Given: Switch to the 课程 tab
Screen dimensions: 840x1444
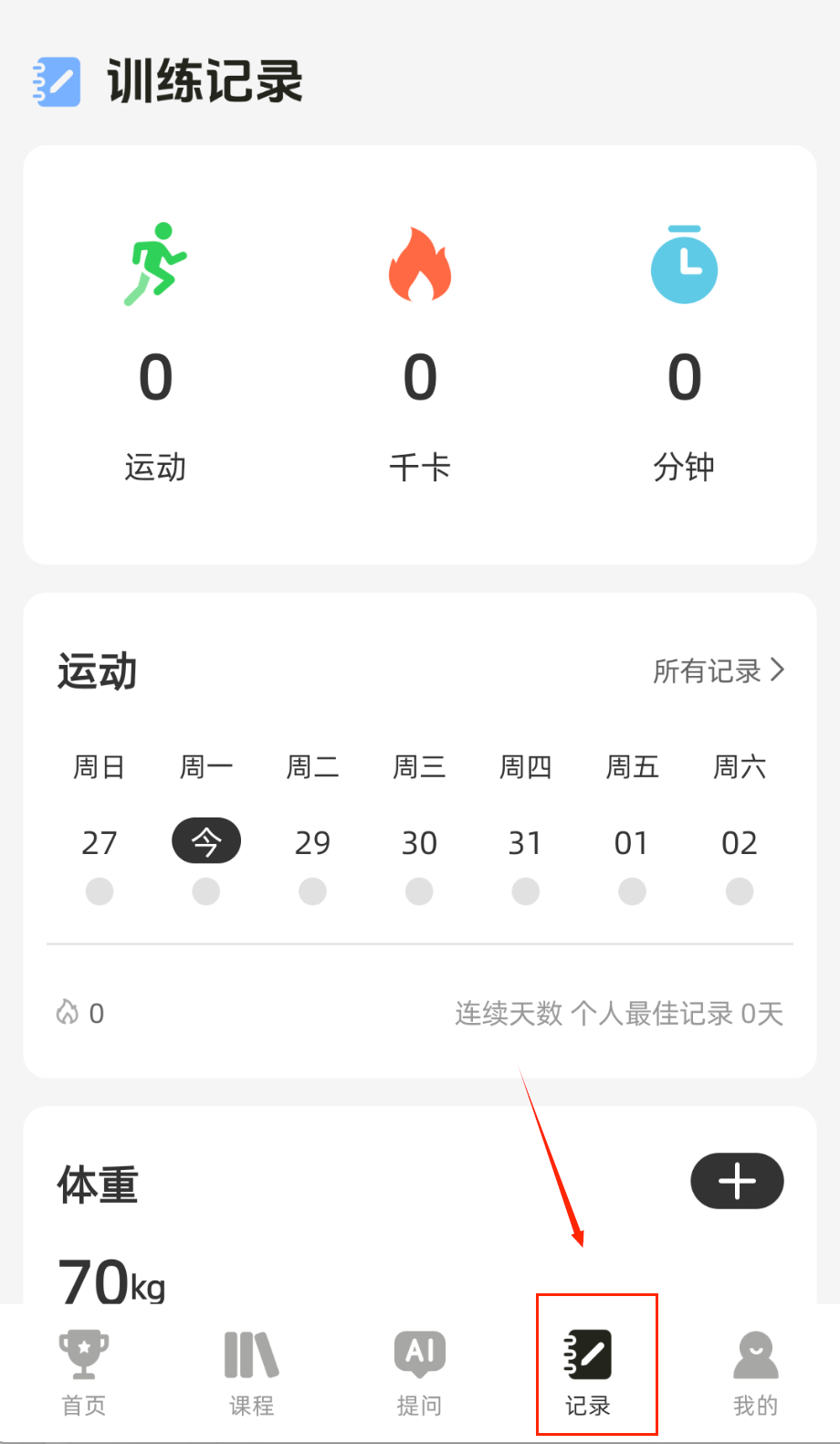Looking at the screenshot, I should [252, 1372].
